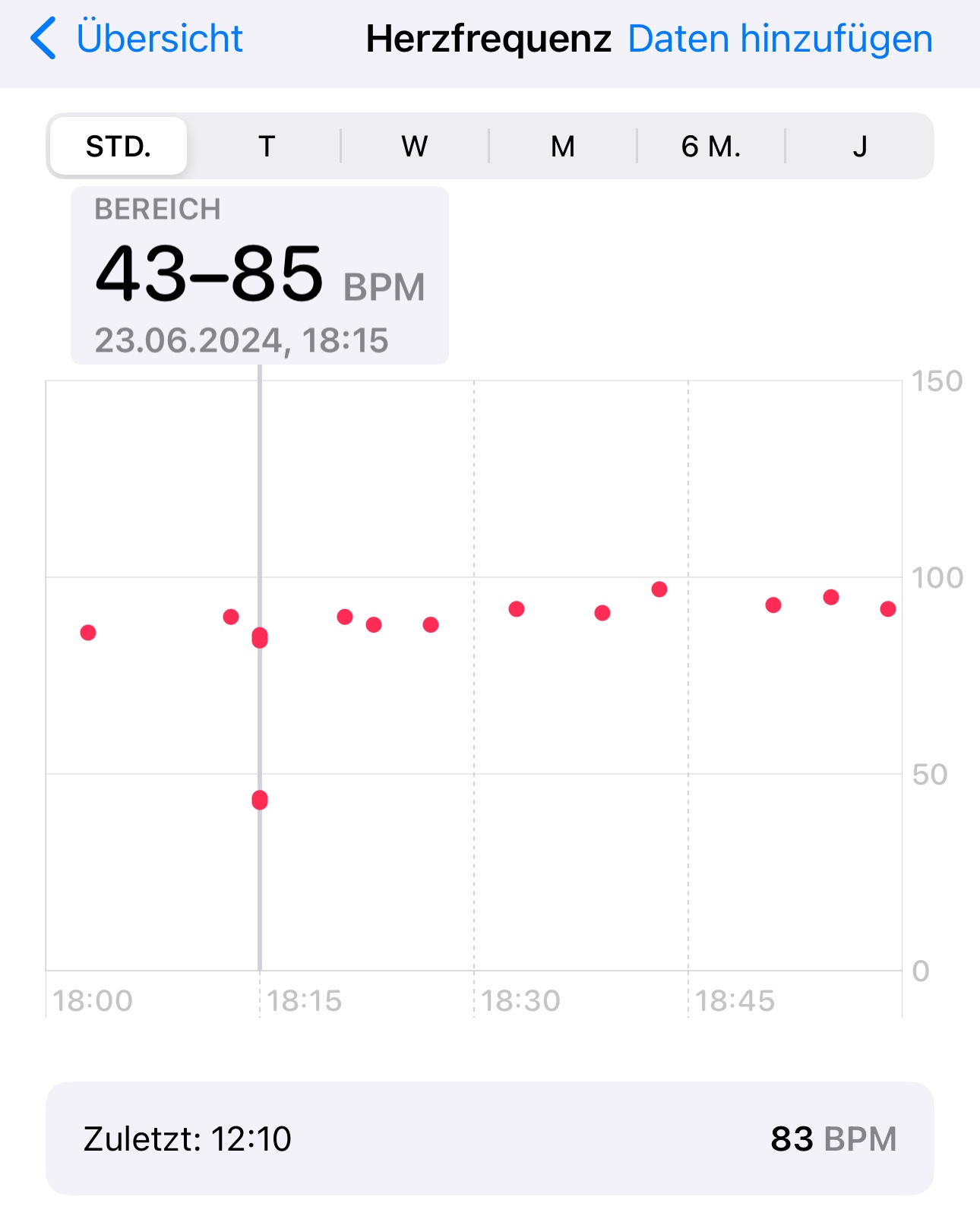The height and width of the screenshot is (1219, 980).
Task: Switch to the T day view
Action: click(x=267, y=146)
